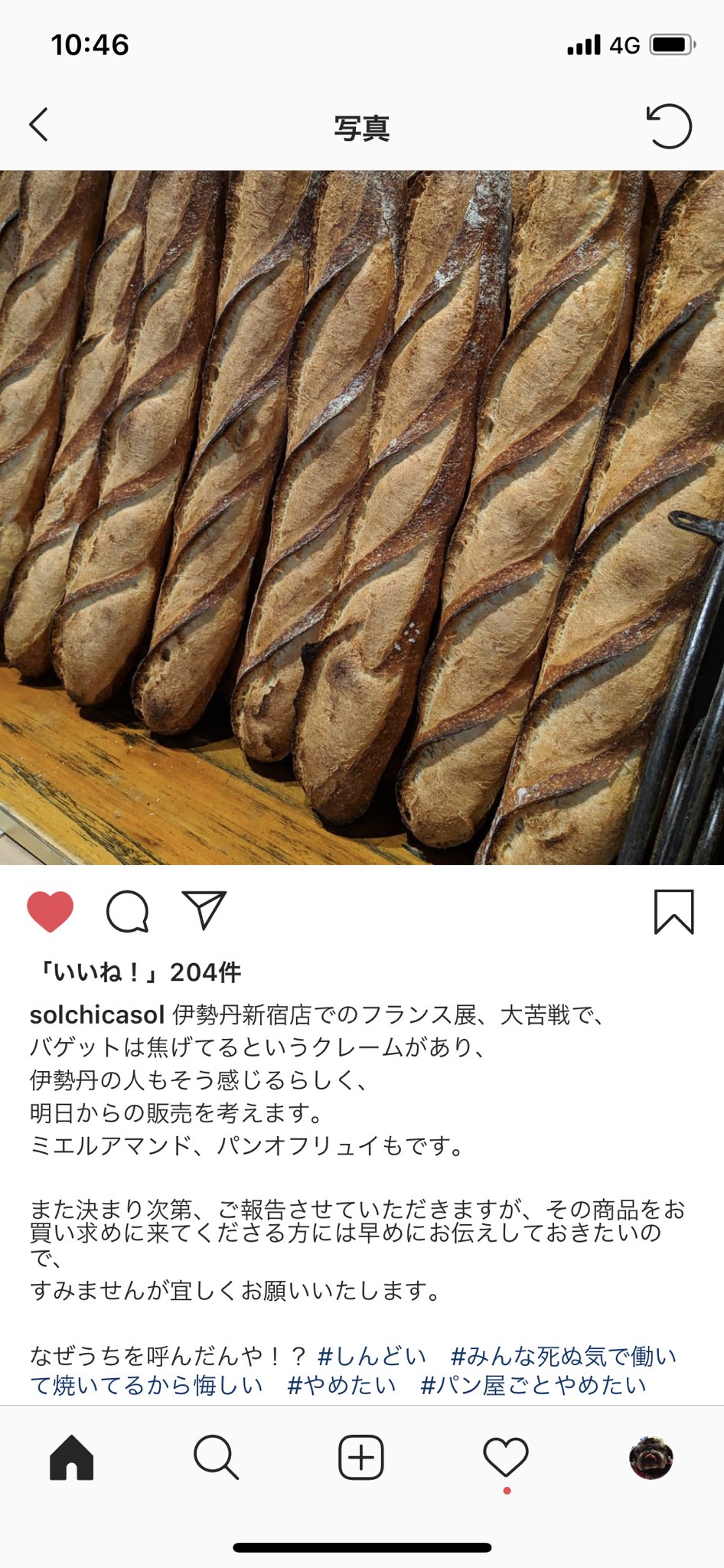This screenshot has height=1568, width=724.
Task: Go back using the top-left arrow
Action: (38, 124)
